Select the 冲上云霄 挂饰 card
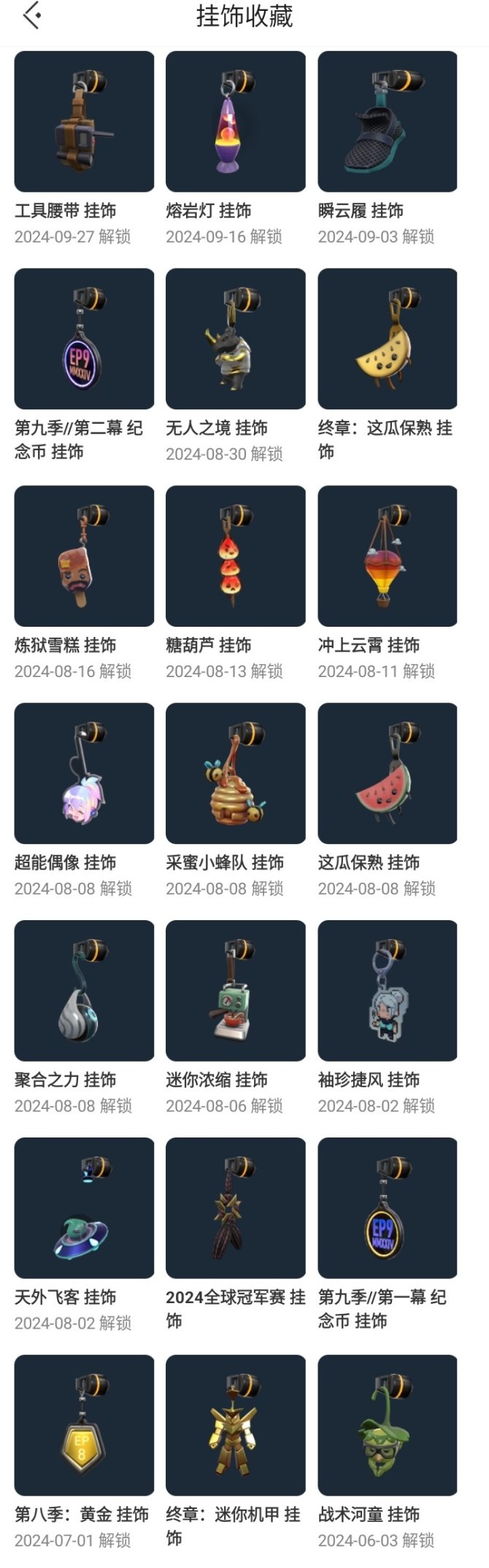The height and width of the screenshot is (1568, 489). (387, 556)
